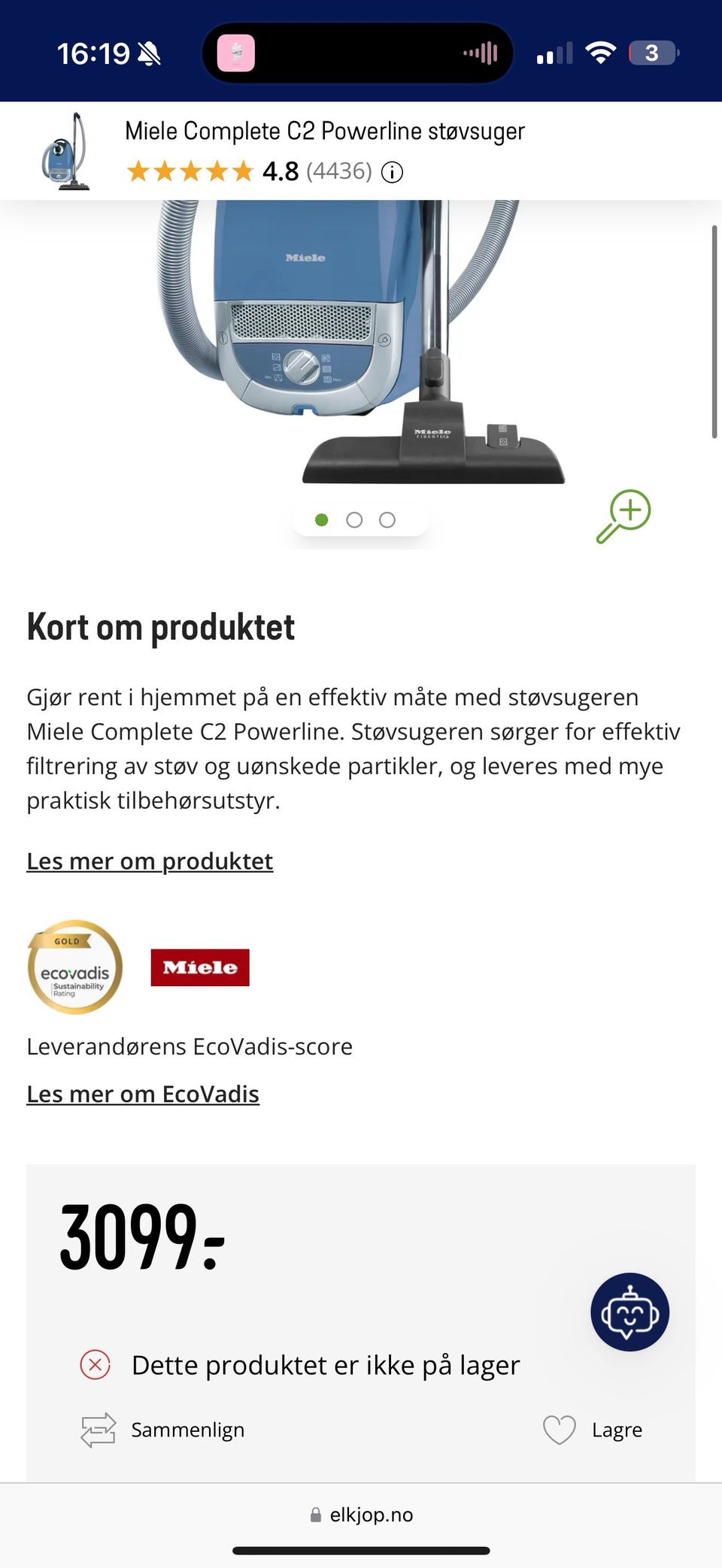Expand Les mer om EcoVadis
This screenshot has width=722, height=1568.
click(x=143, y=1094)
